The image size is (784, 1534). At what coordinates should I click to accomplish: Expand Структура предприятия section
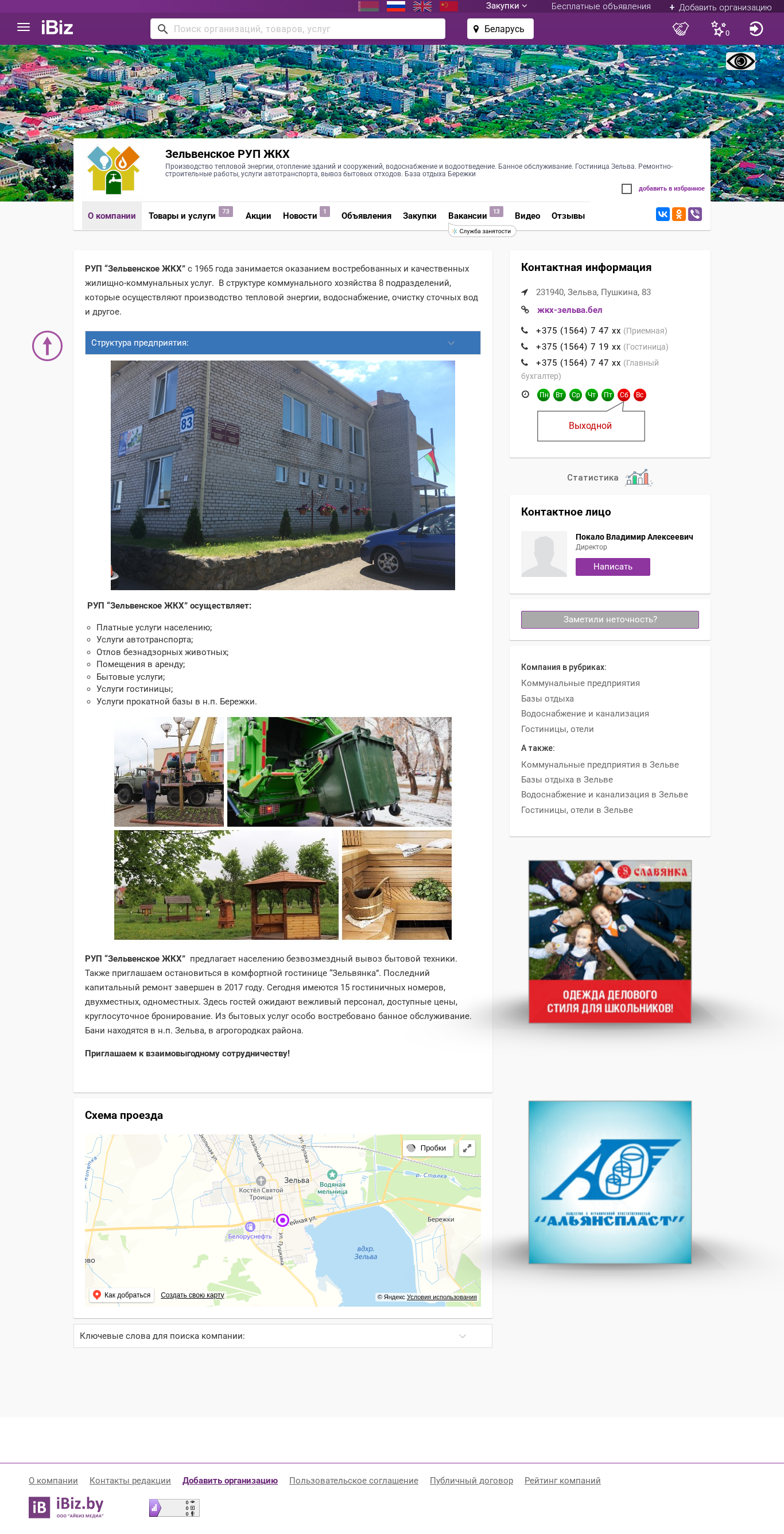pos(283,343)
